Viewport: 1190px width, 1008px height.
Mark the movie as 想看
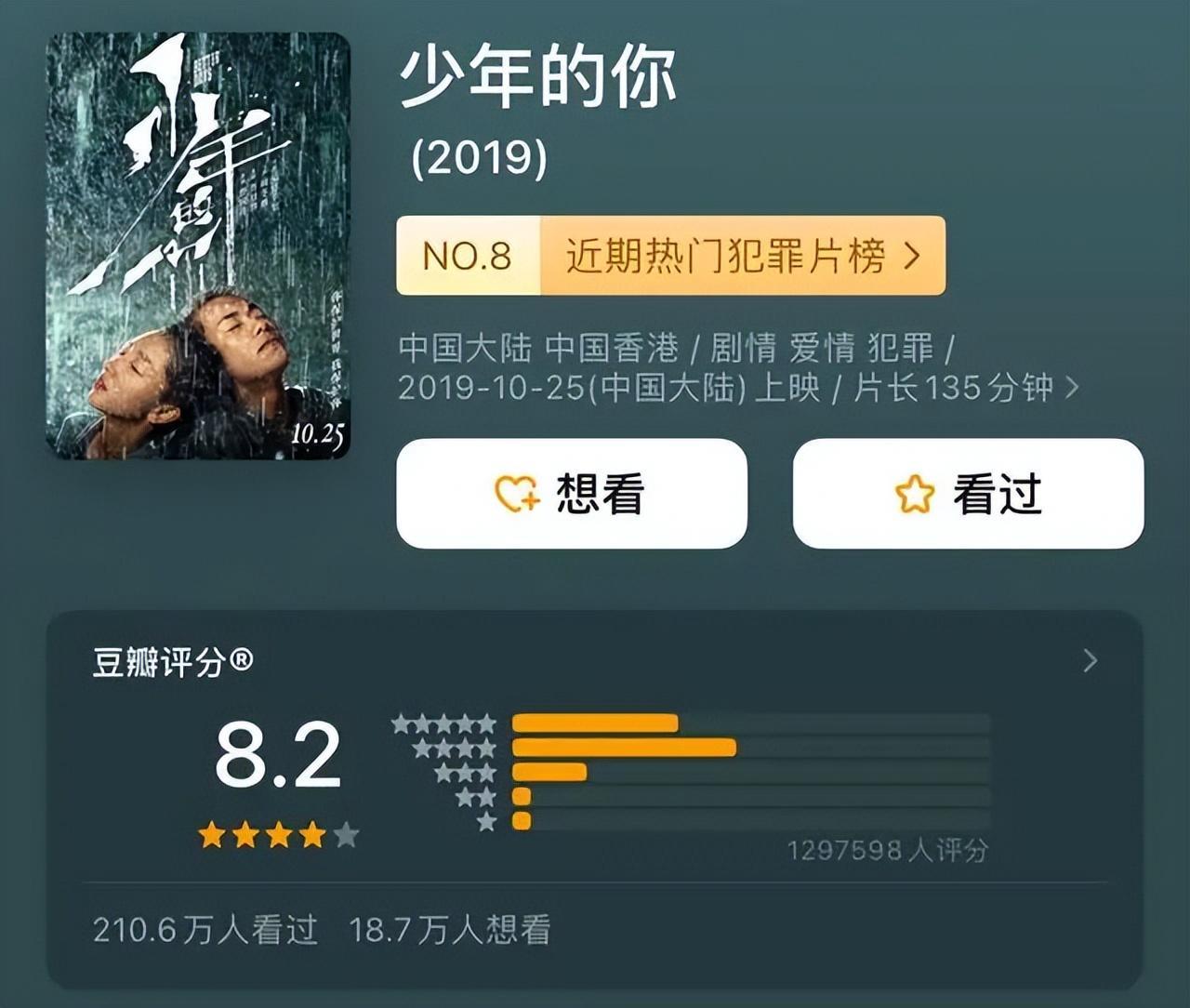pos(571,494)
